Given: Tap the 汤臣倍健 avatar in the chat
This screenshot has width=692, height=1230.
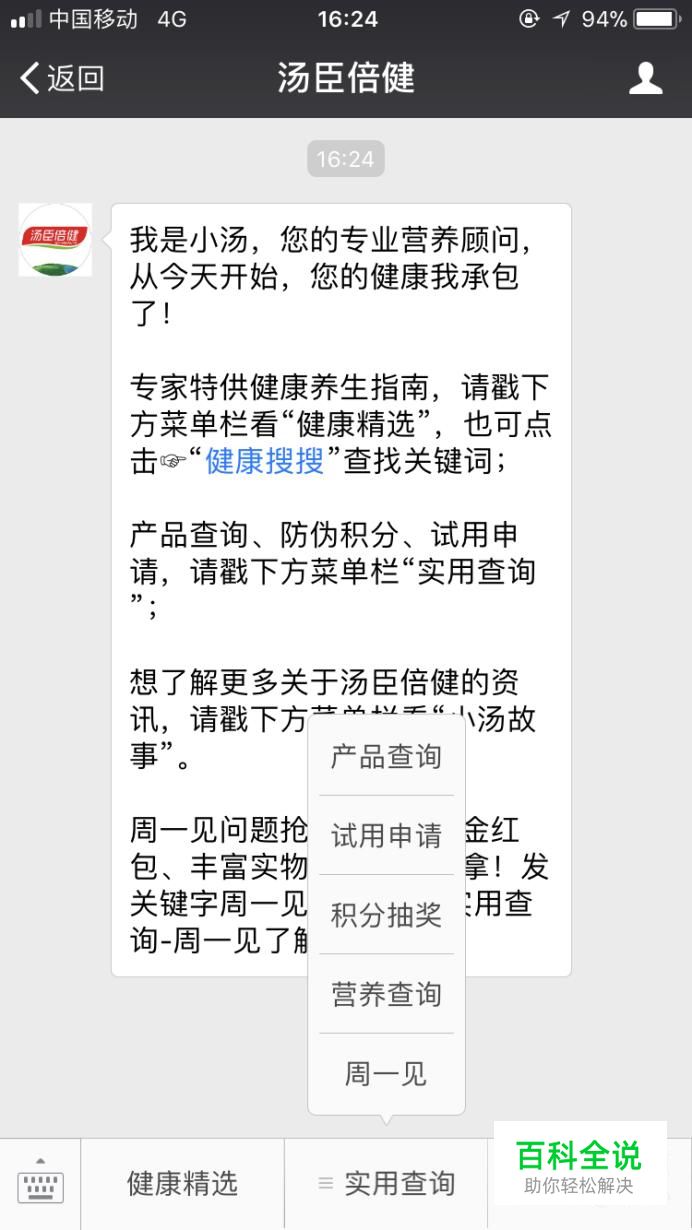Looking at the screenshot, I should click(55, 240).
